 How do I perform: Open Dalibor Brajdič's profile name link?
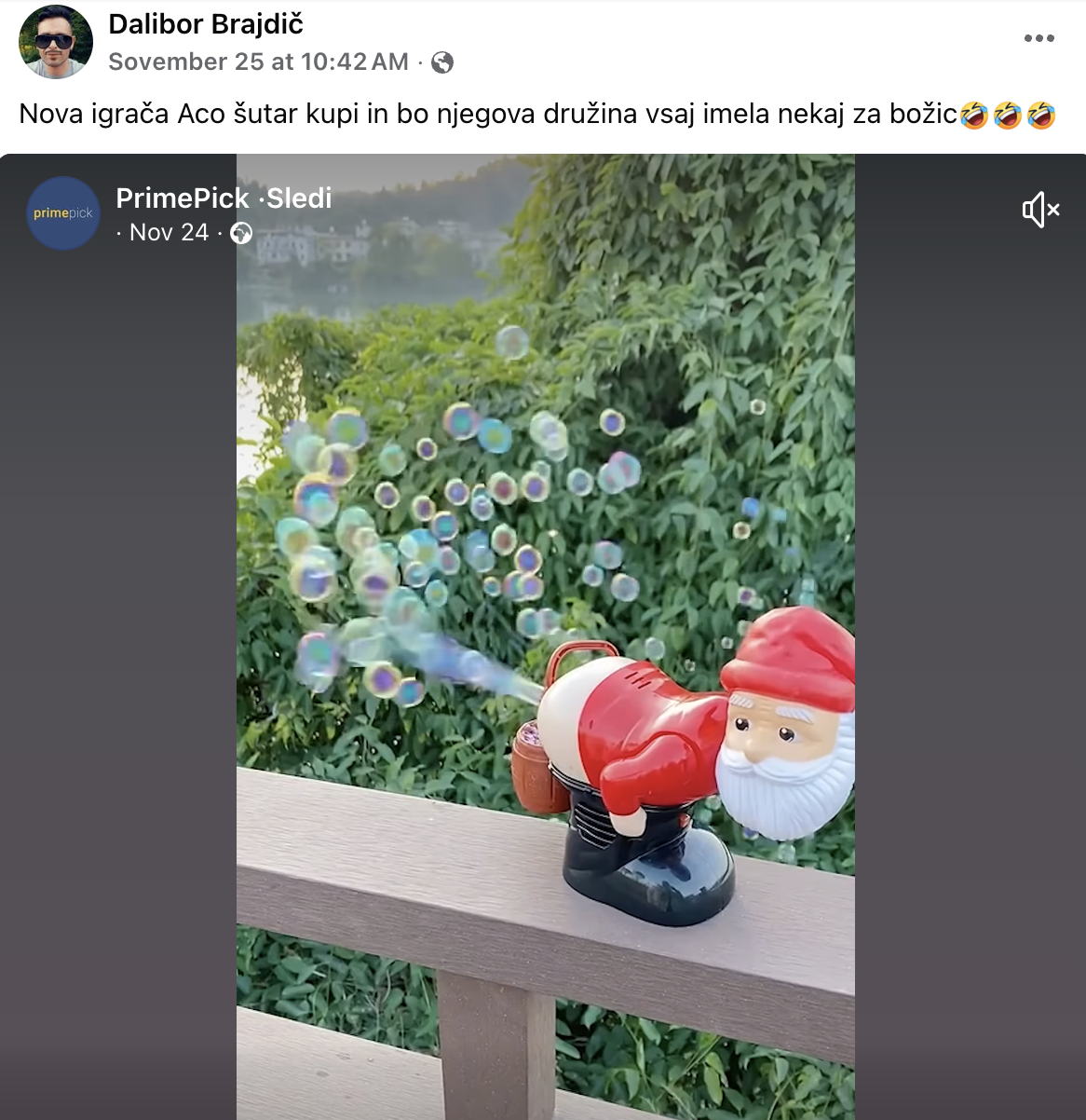(x=206, y=24)
